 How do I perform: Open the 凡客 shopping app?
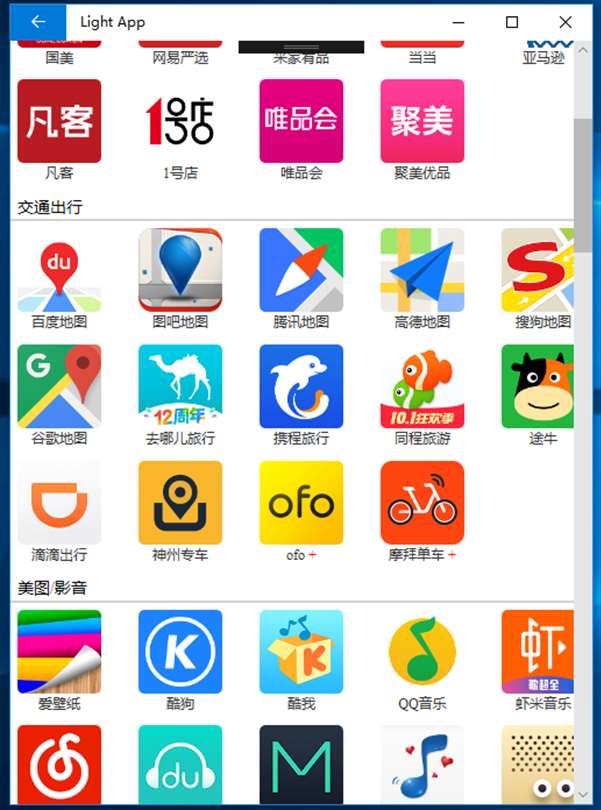point(59,121)
